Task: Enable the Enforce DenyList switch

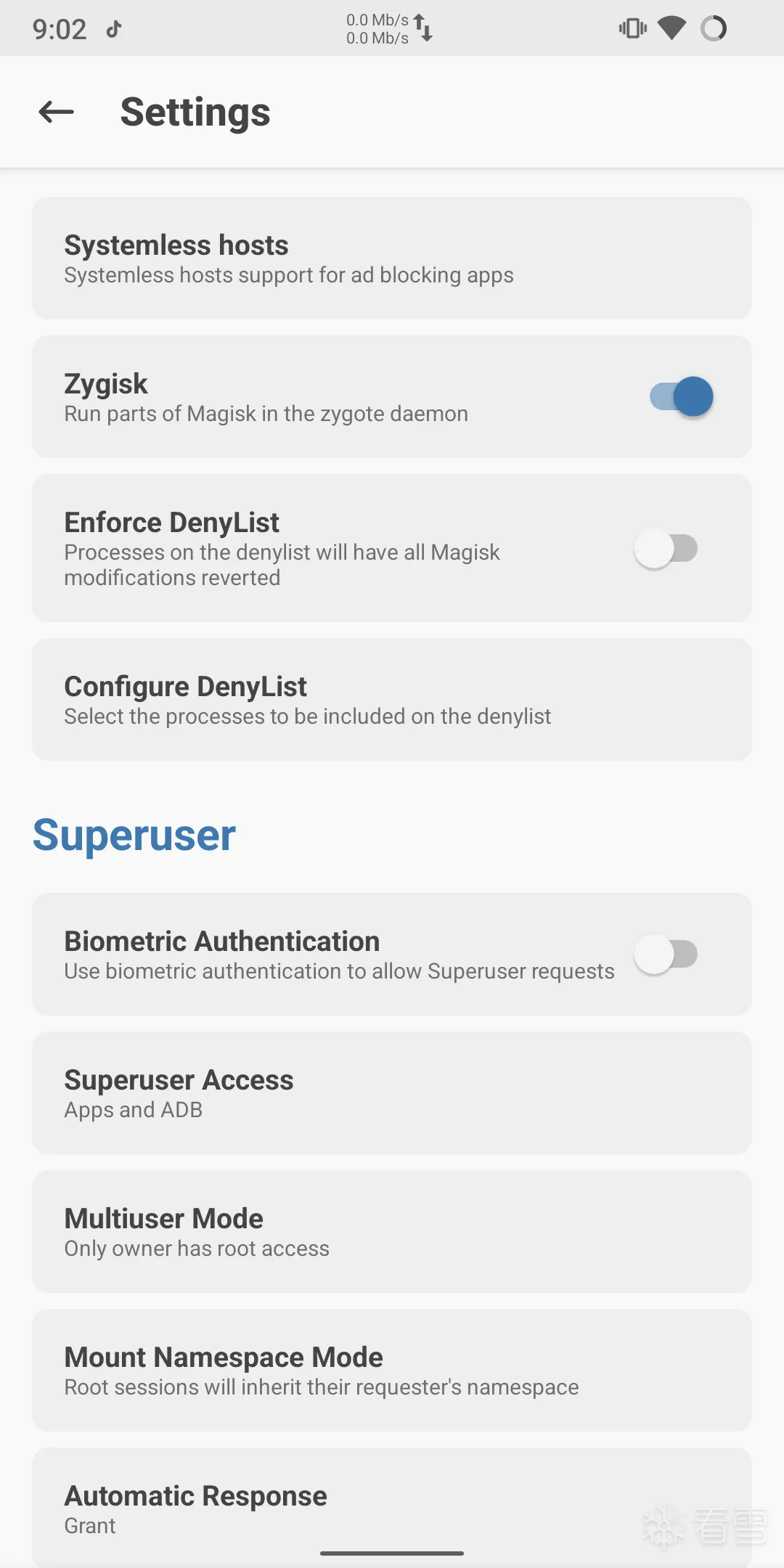Action: pos(666,549)
